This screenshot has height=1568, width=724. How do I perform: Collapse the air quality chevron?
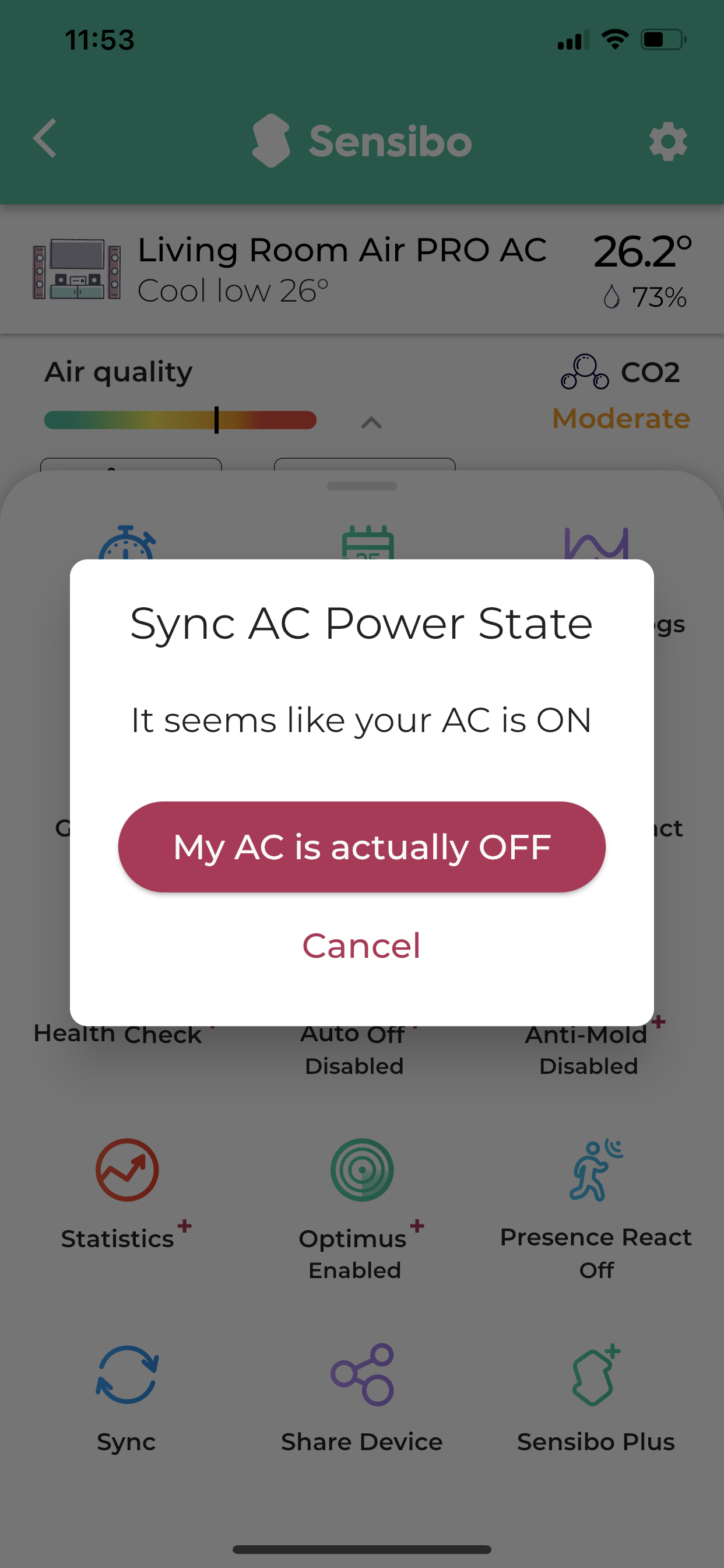point(371,422)
